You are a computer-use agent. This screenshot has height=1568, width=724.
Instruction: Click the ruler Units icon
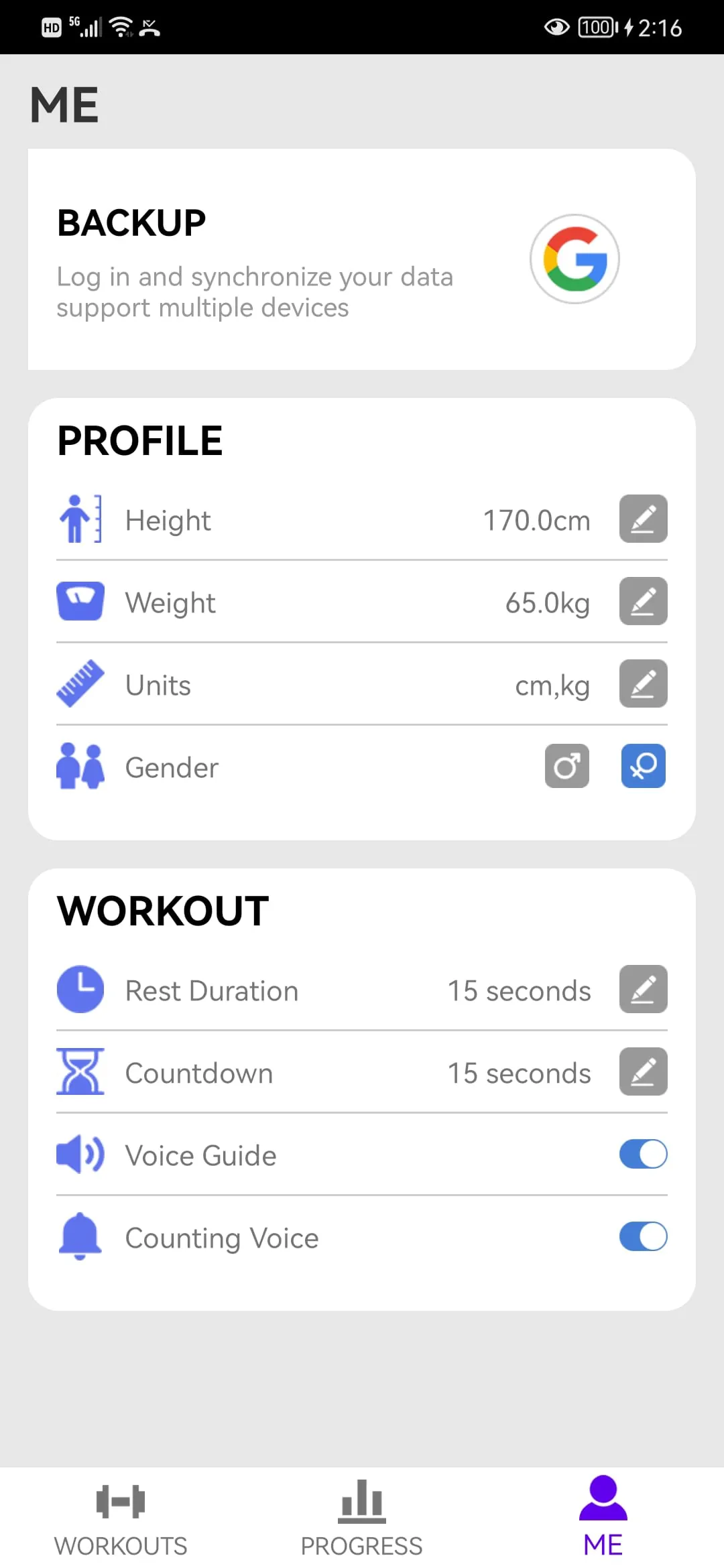coord(80,683)
